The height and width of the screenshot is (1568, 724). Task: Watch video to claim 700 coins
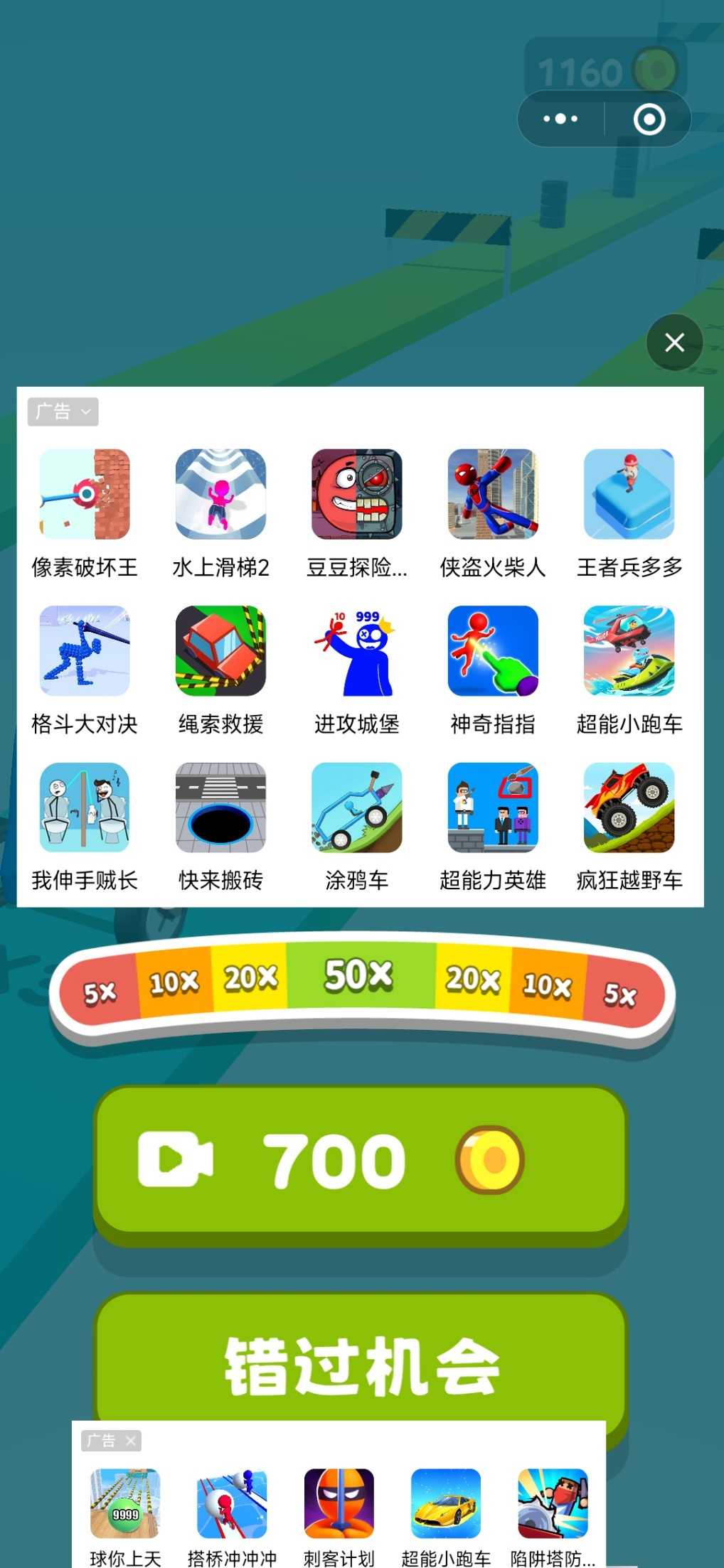(x=361, y=1161)
